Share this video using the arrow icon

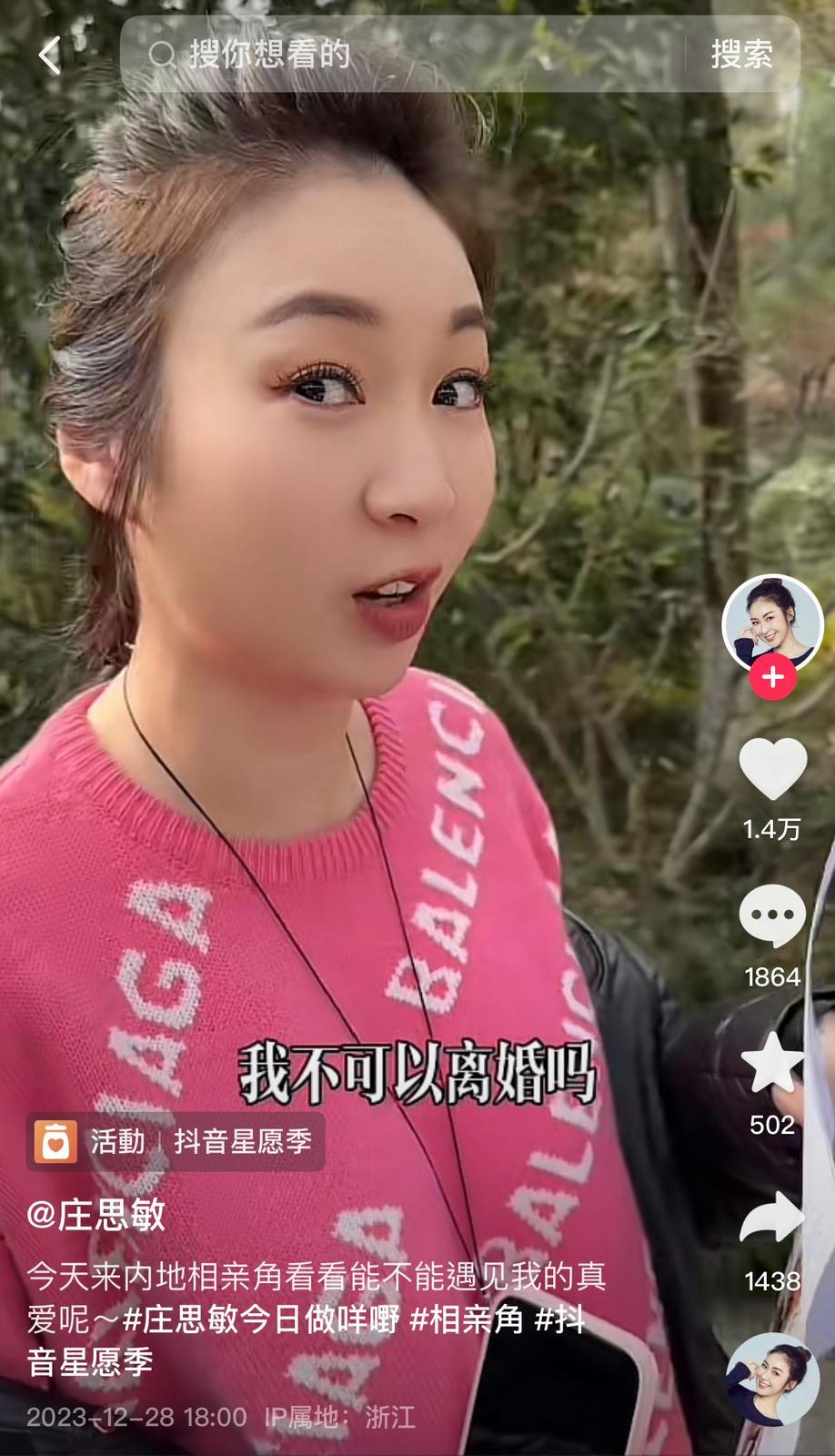pos(772,1219)
